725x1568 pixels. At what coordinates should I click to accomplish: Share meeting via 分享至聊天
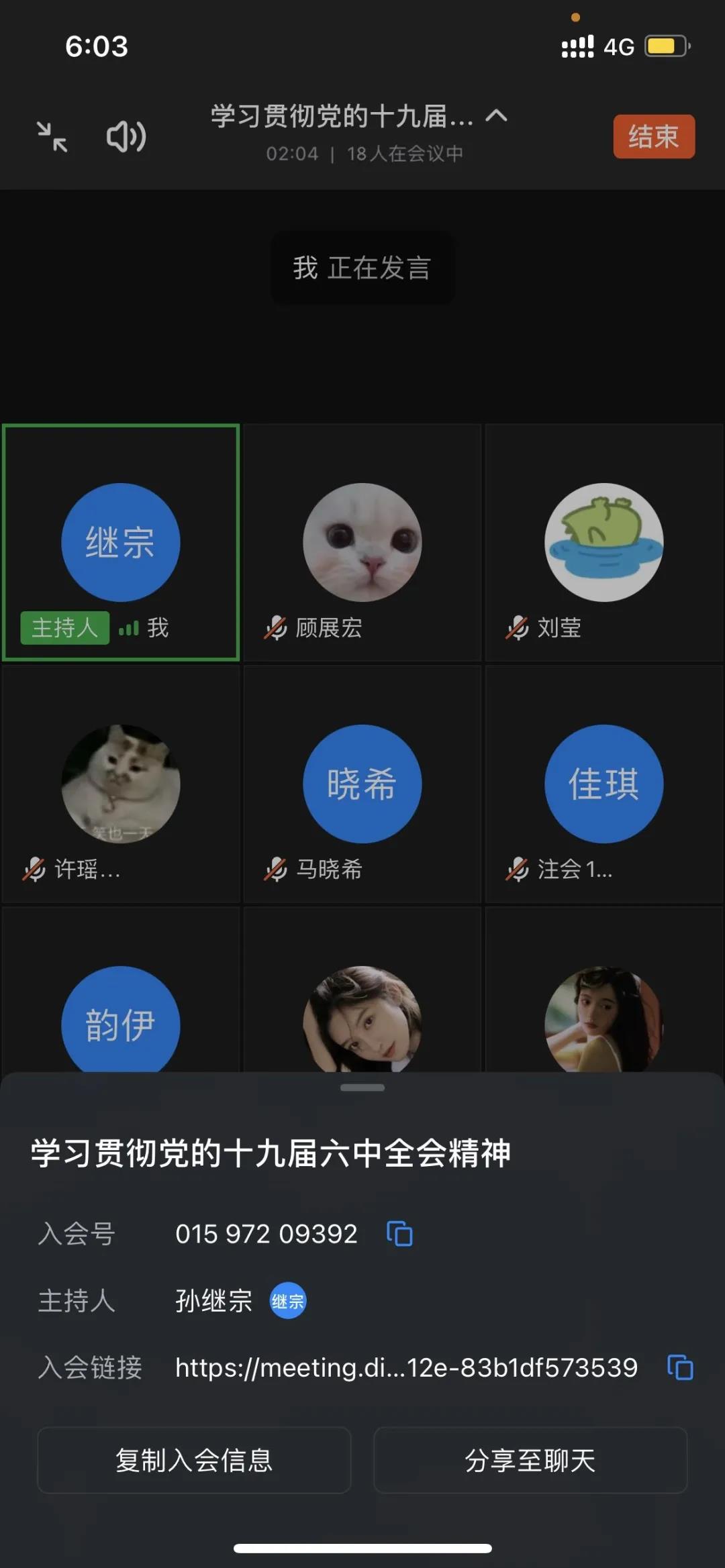(530, 1460)
